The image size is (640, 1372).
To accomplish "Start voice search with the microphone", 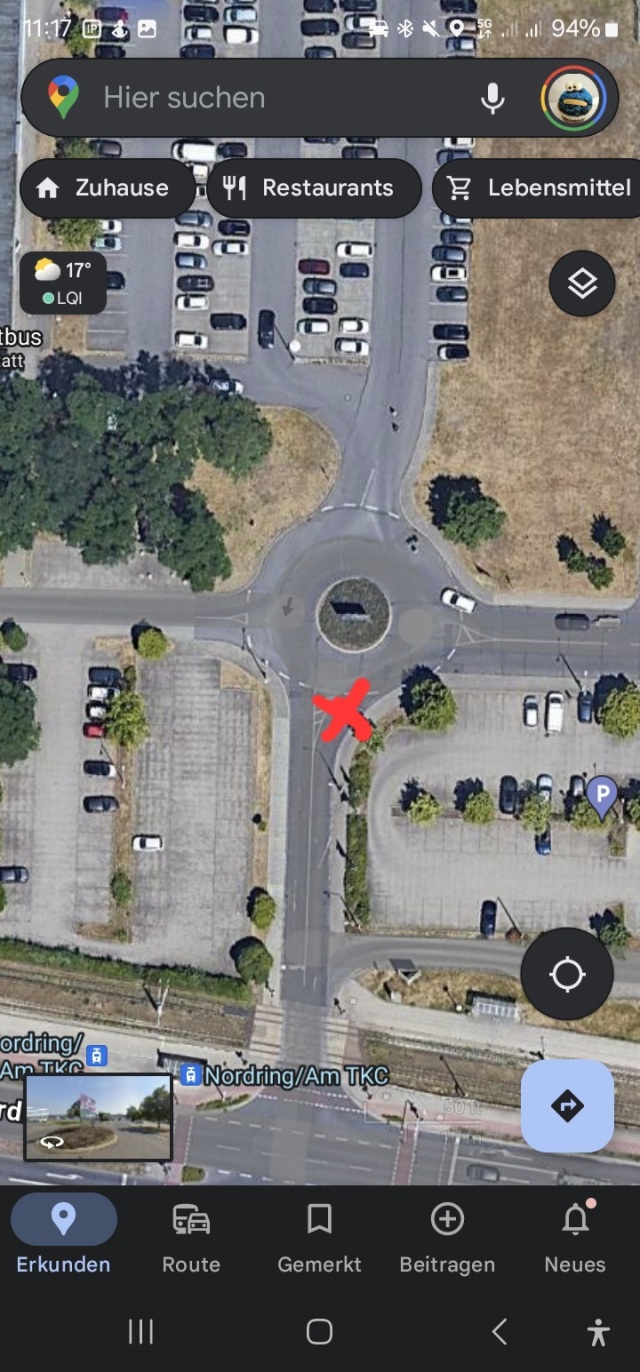I will (492, 98).
